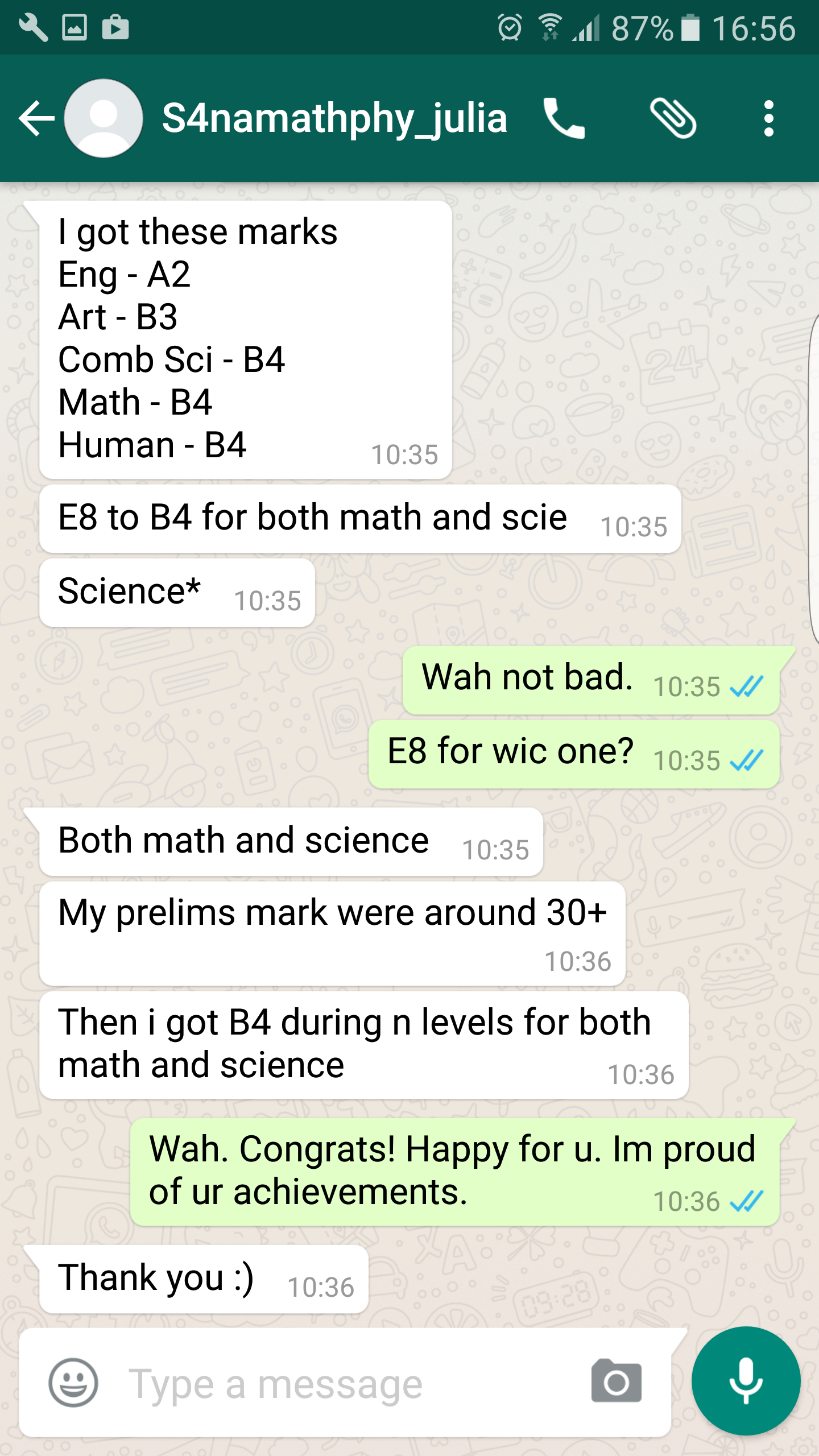The image size is (819, 1456).
Task: Open the camera to send a photo
Action: [616, 1381]
